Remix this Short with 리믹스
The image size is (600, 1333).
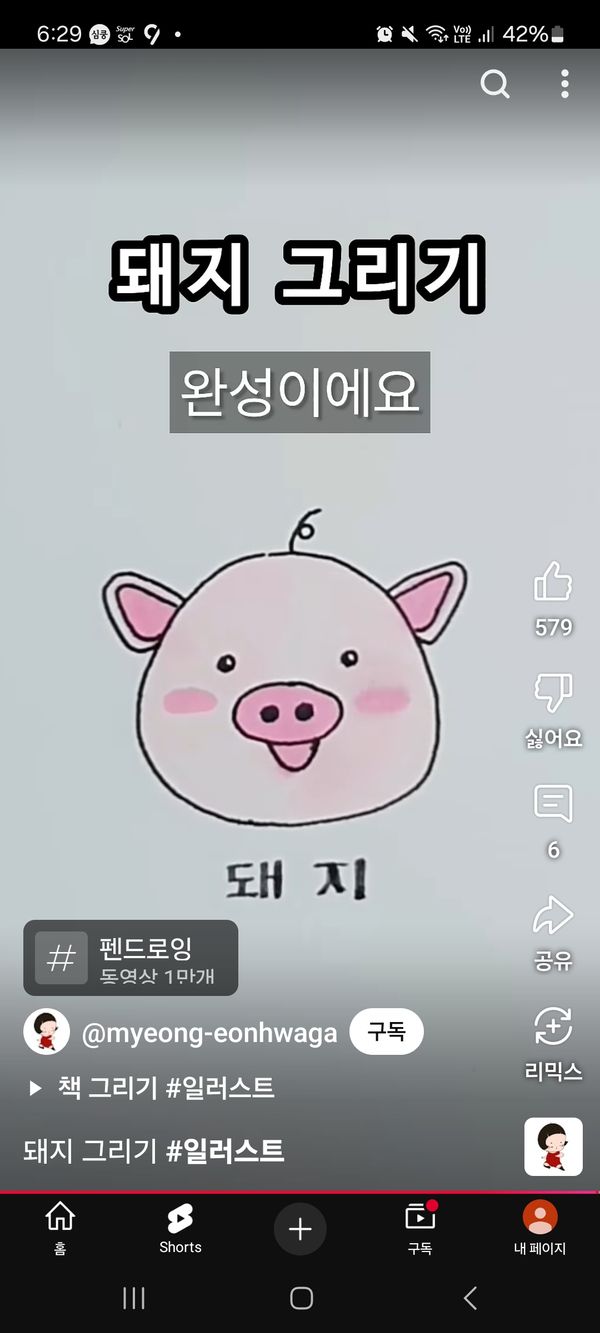click(x=553, y=1028)
